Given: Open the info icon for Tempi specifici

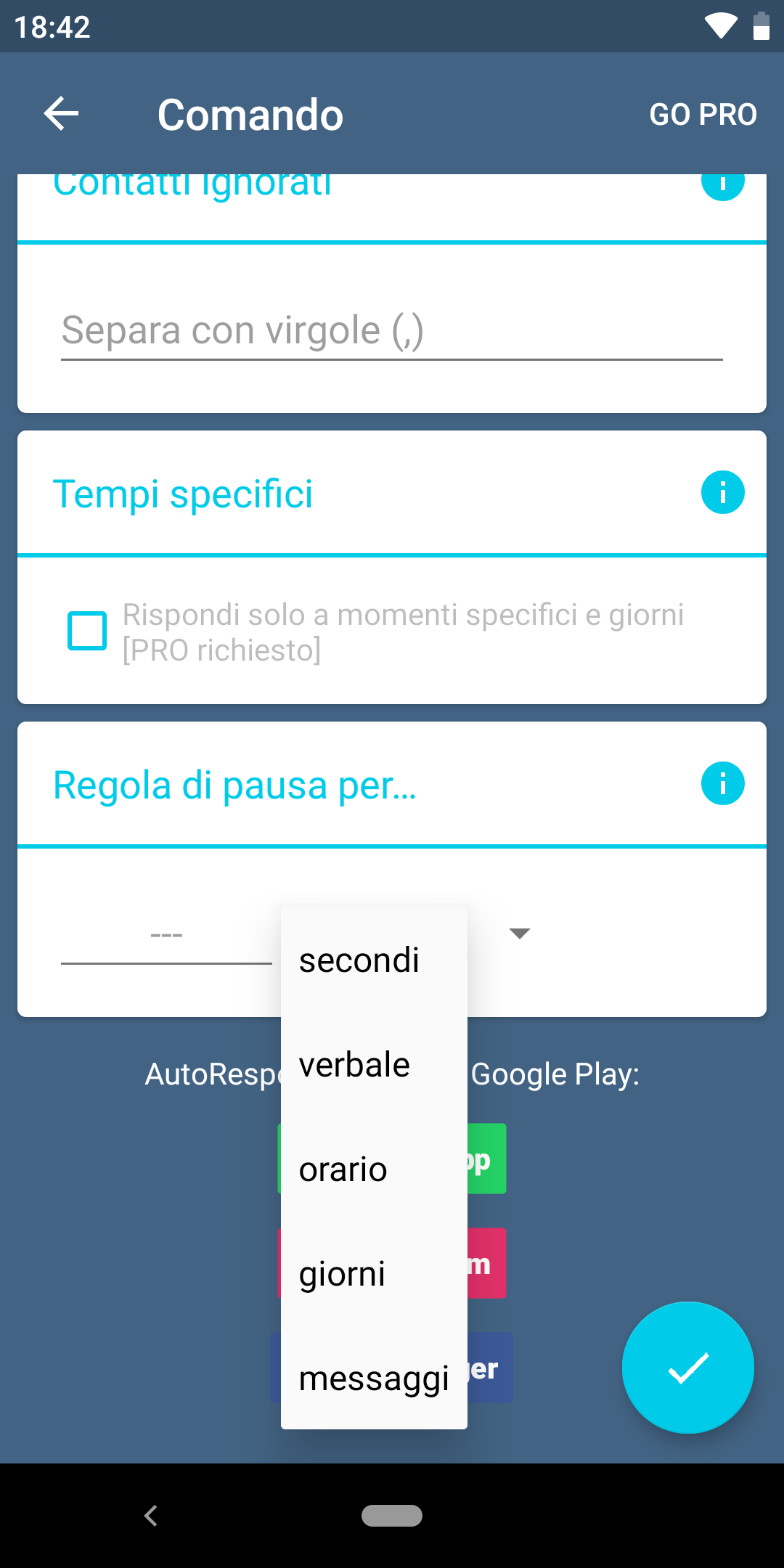Looking at the screenshot, I should 722,493.
